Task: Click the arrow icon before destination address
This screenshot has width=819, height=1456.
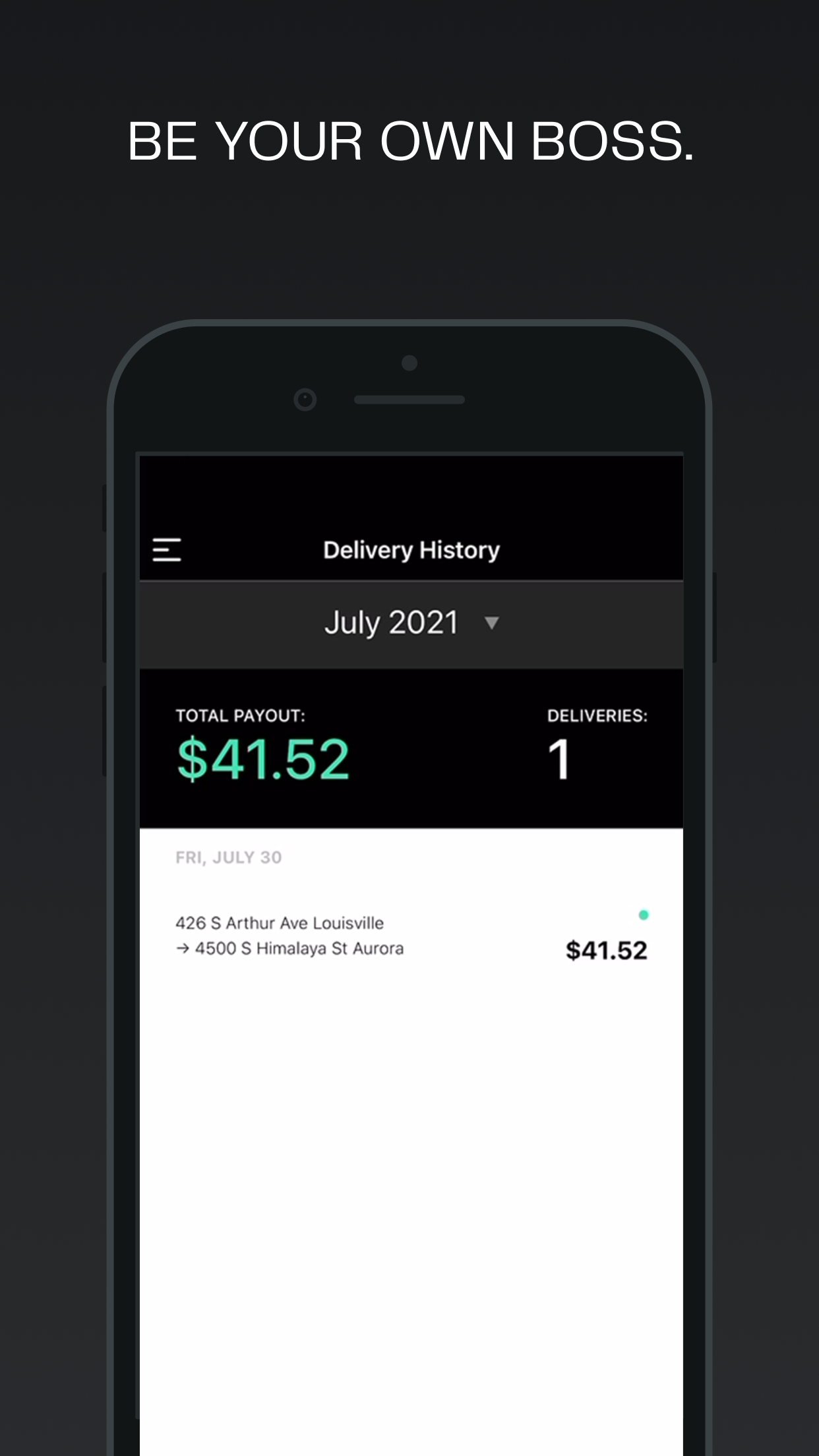Action: [x=183, y=949]
